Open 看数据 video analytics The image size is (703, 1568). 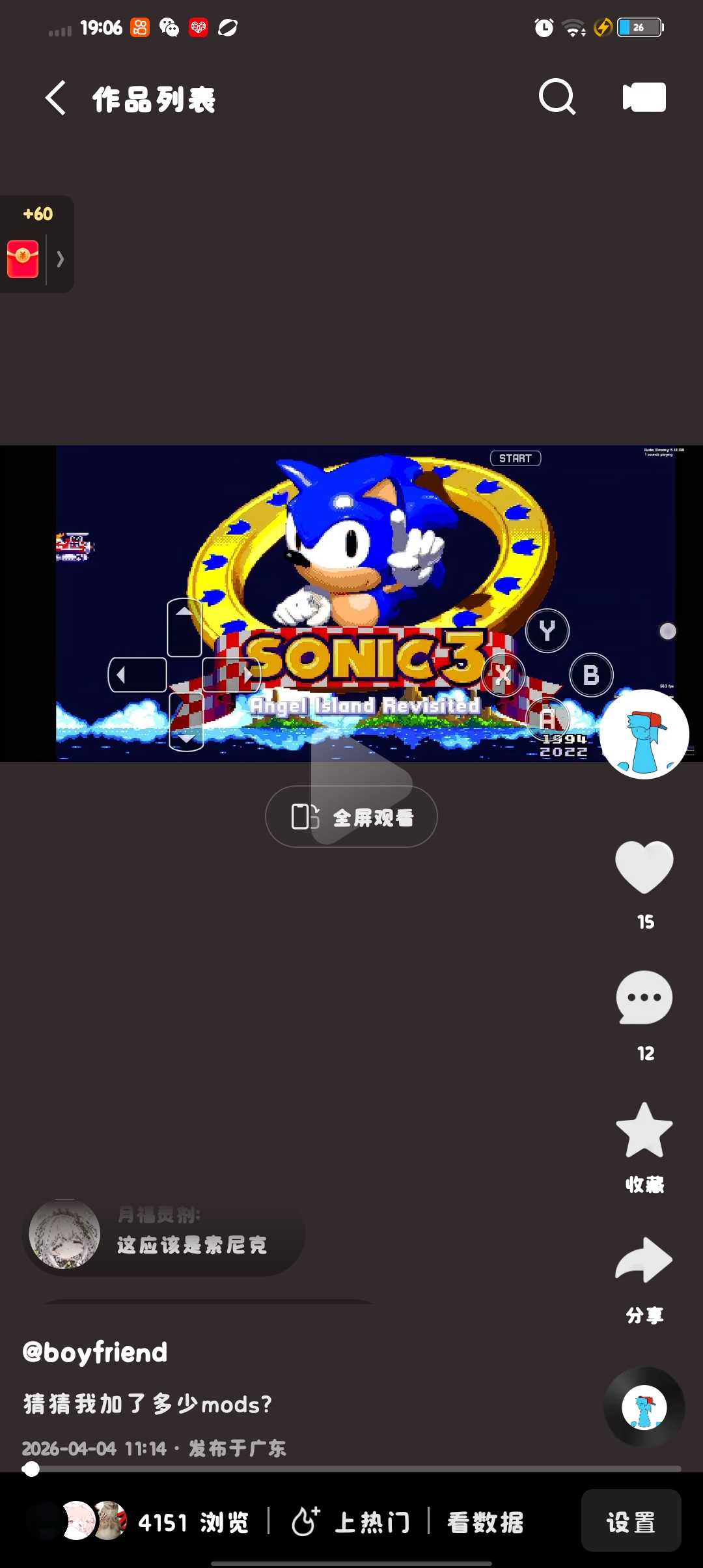[485, 1522]
